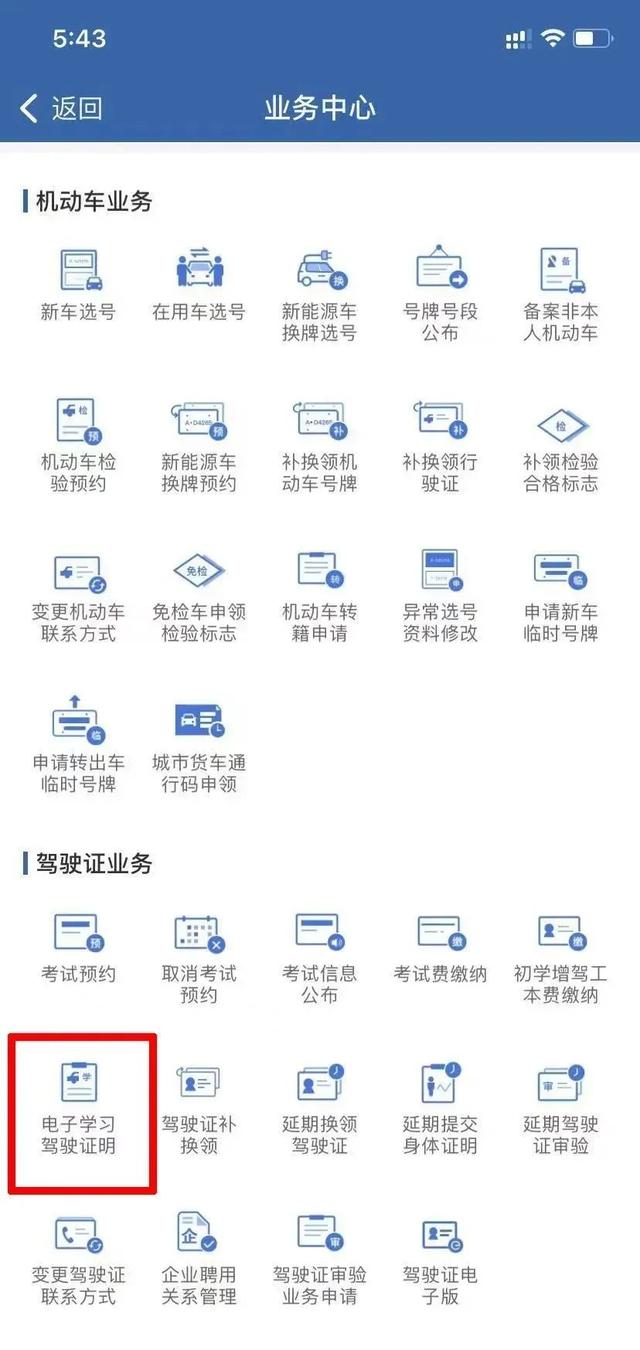The width and height of the screenshot is (640, 1350).
Task: Go back with 返回
Action: (61, 108)
